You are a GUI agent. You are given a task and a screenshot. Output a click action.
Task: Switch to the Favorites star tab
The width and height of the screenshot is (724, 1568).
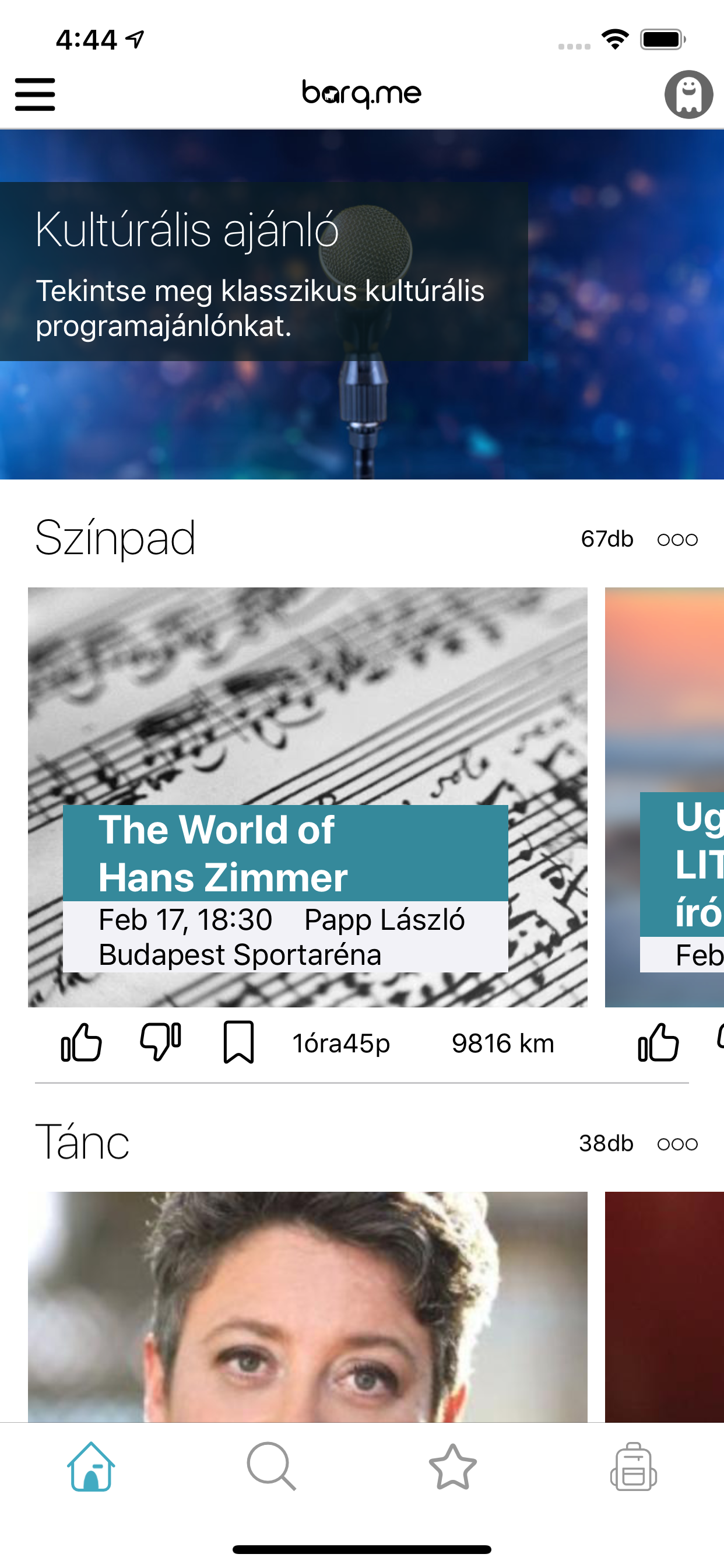click(453, 1466)
